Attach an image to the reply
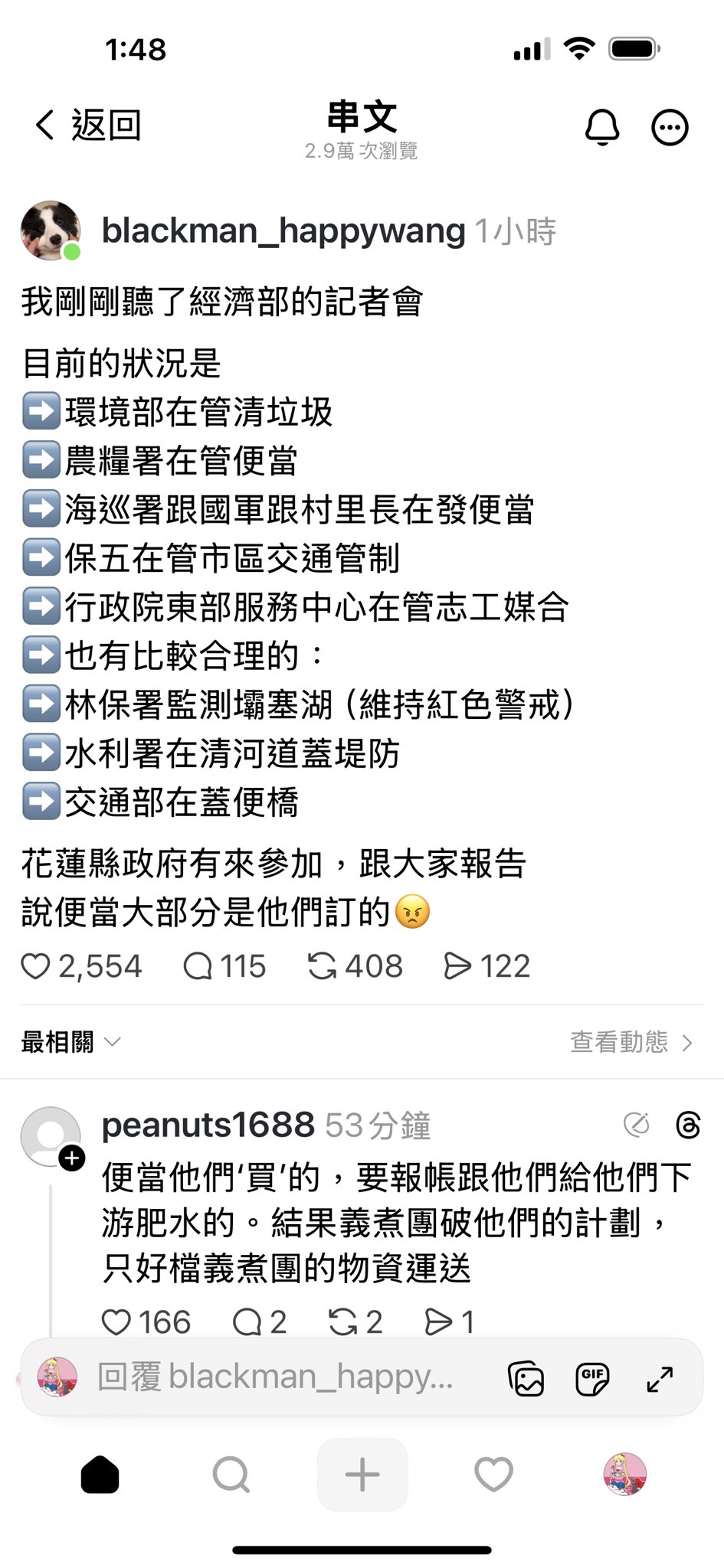Screen dimensions: 724x1568 pyautogui.click(x=526, y=1379)
